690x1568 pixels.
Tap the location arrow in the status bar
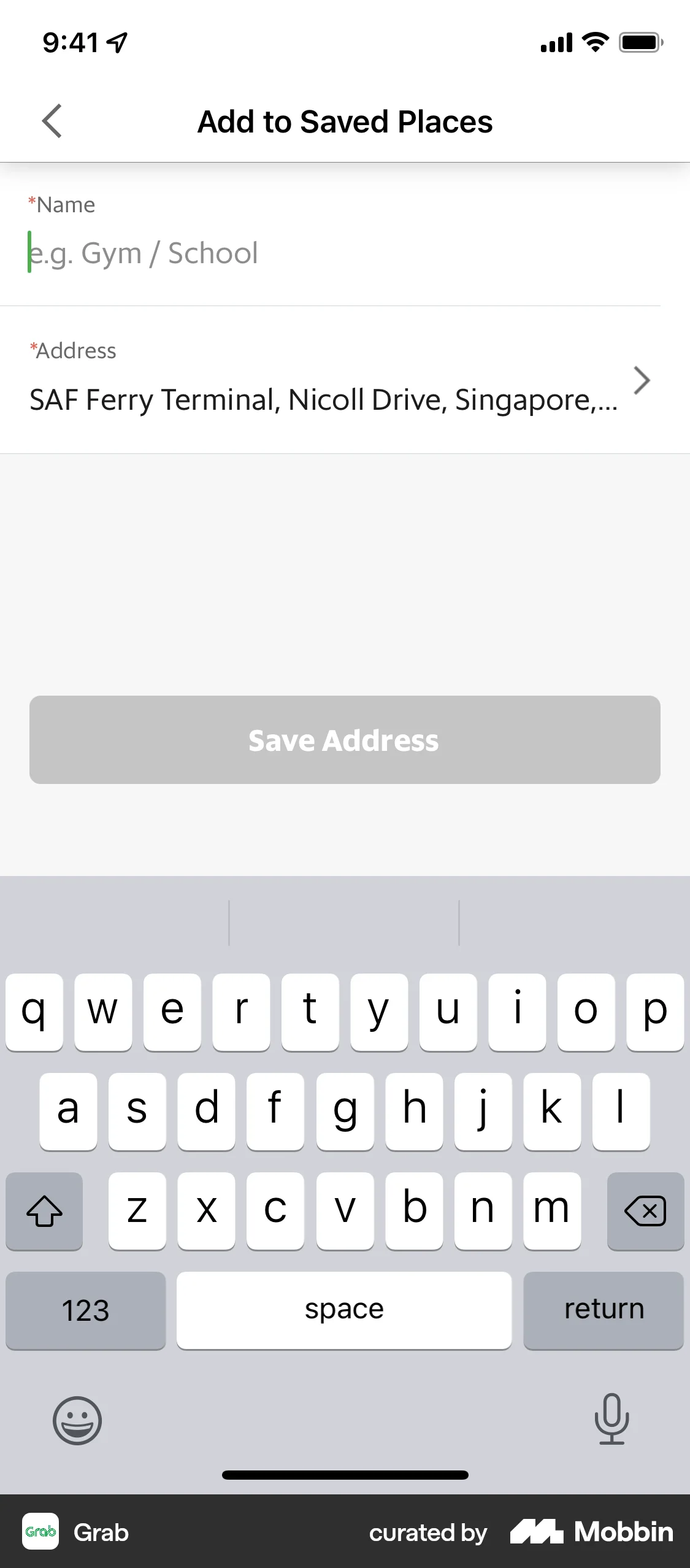click(116, 41)
